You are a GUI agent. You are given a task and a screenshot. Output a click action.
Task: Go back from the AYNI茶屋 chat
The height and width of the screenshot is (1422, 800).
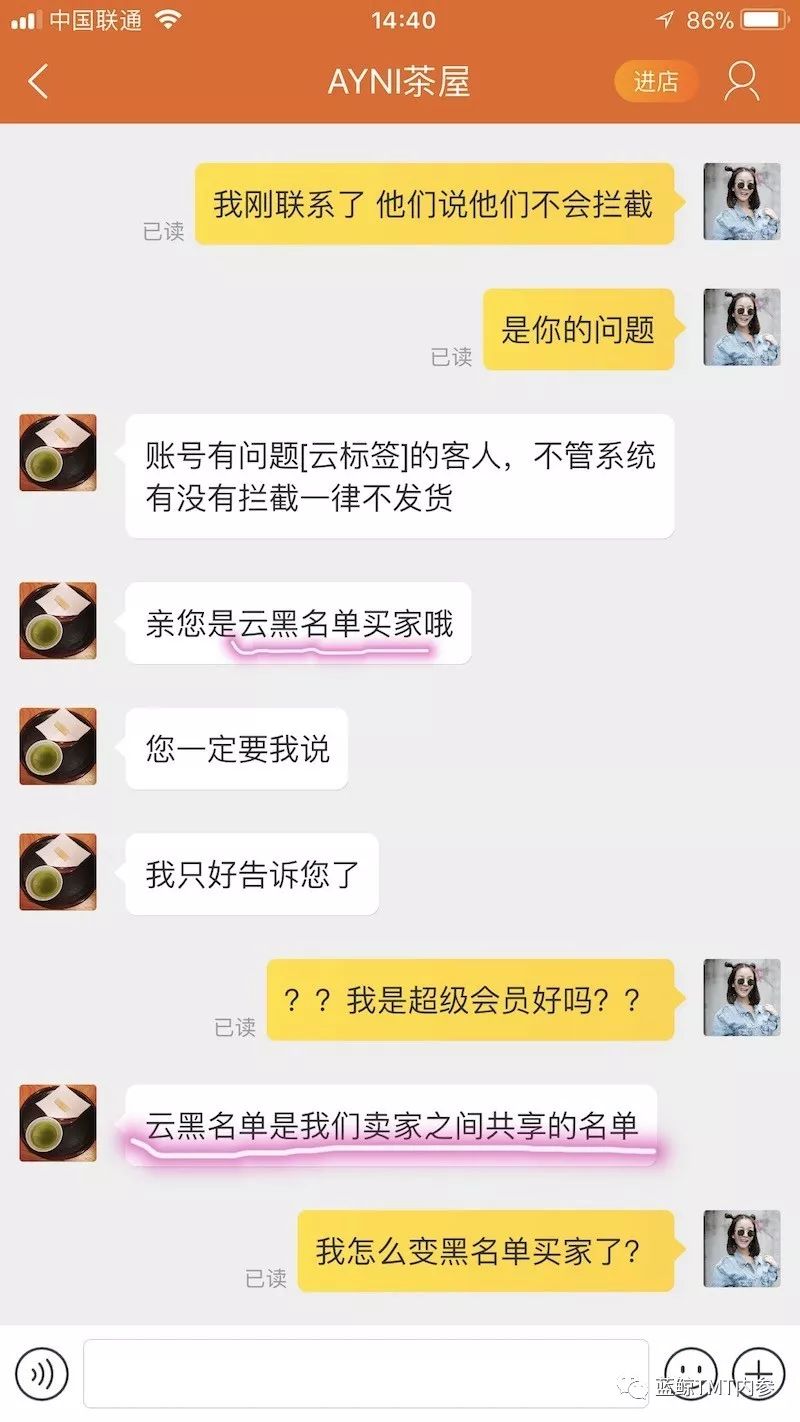point(38,82)
